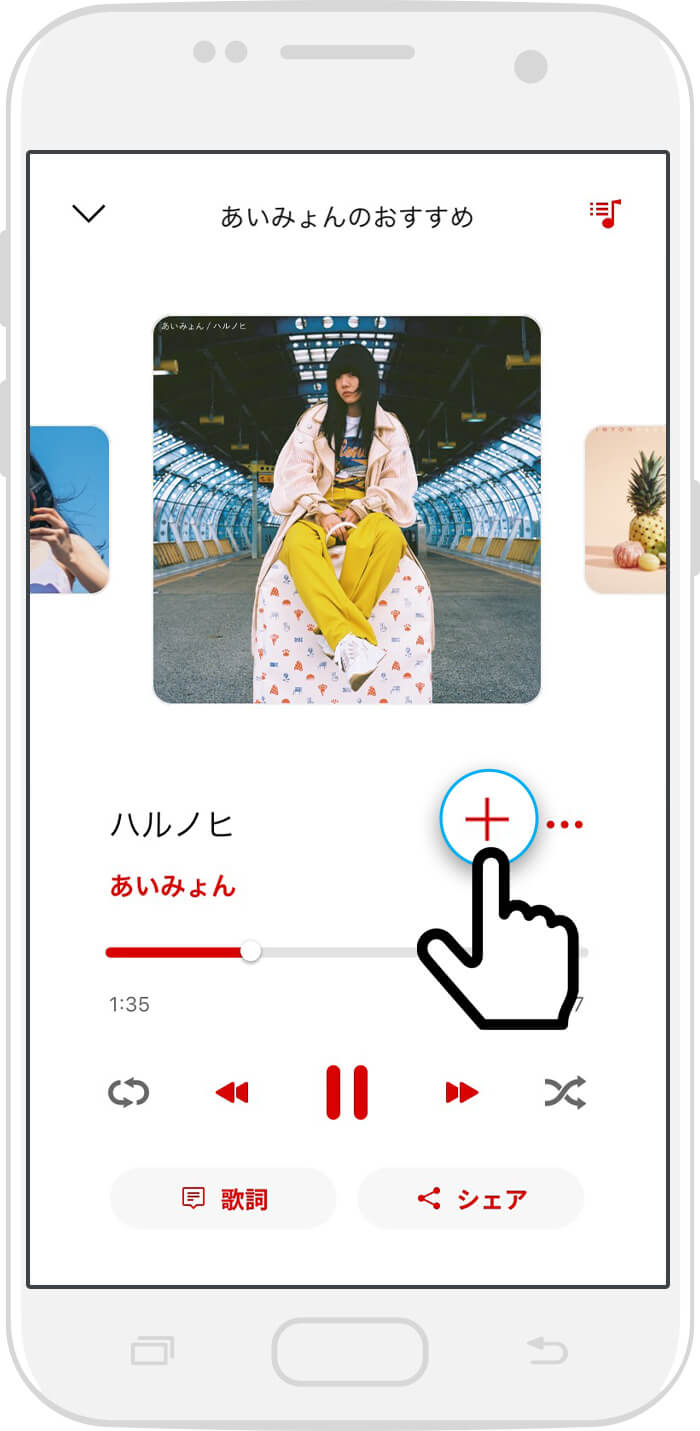Screen dimensions: 700x1431
Task: Toggle repeat mode
Action: tap(128, 1092)
